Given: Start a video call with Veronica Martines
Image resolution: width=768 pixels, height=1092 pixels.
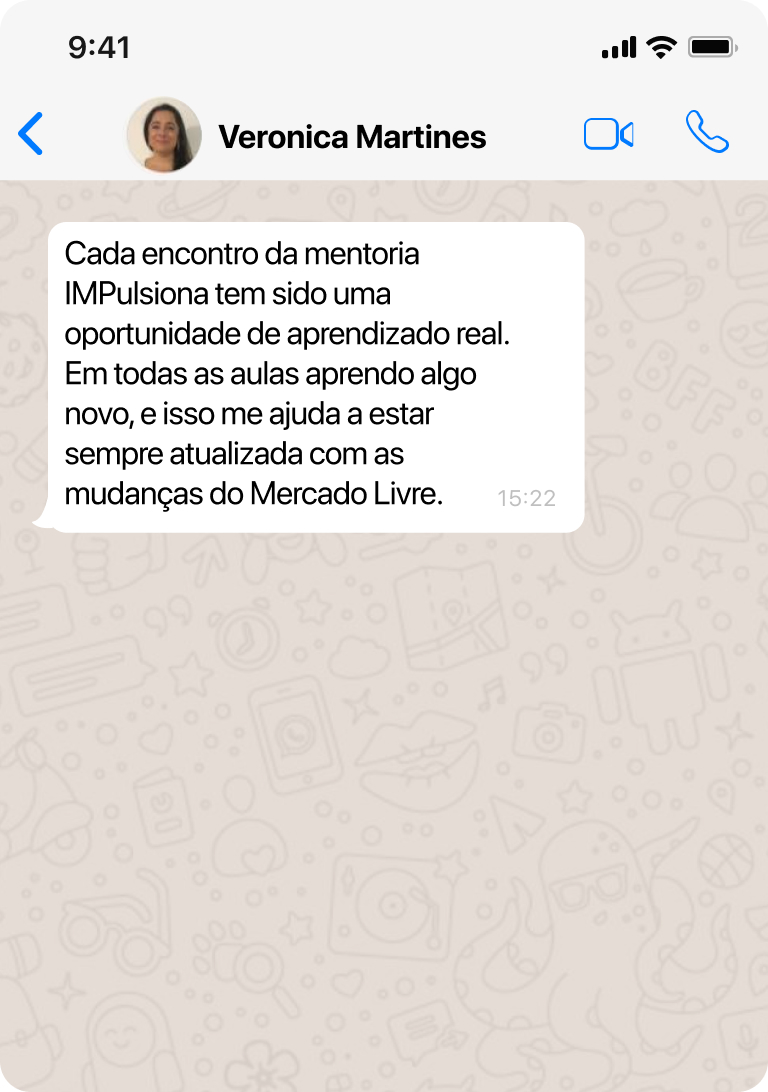Looking at the screenshot, I should click(608, 134).
